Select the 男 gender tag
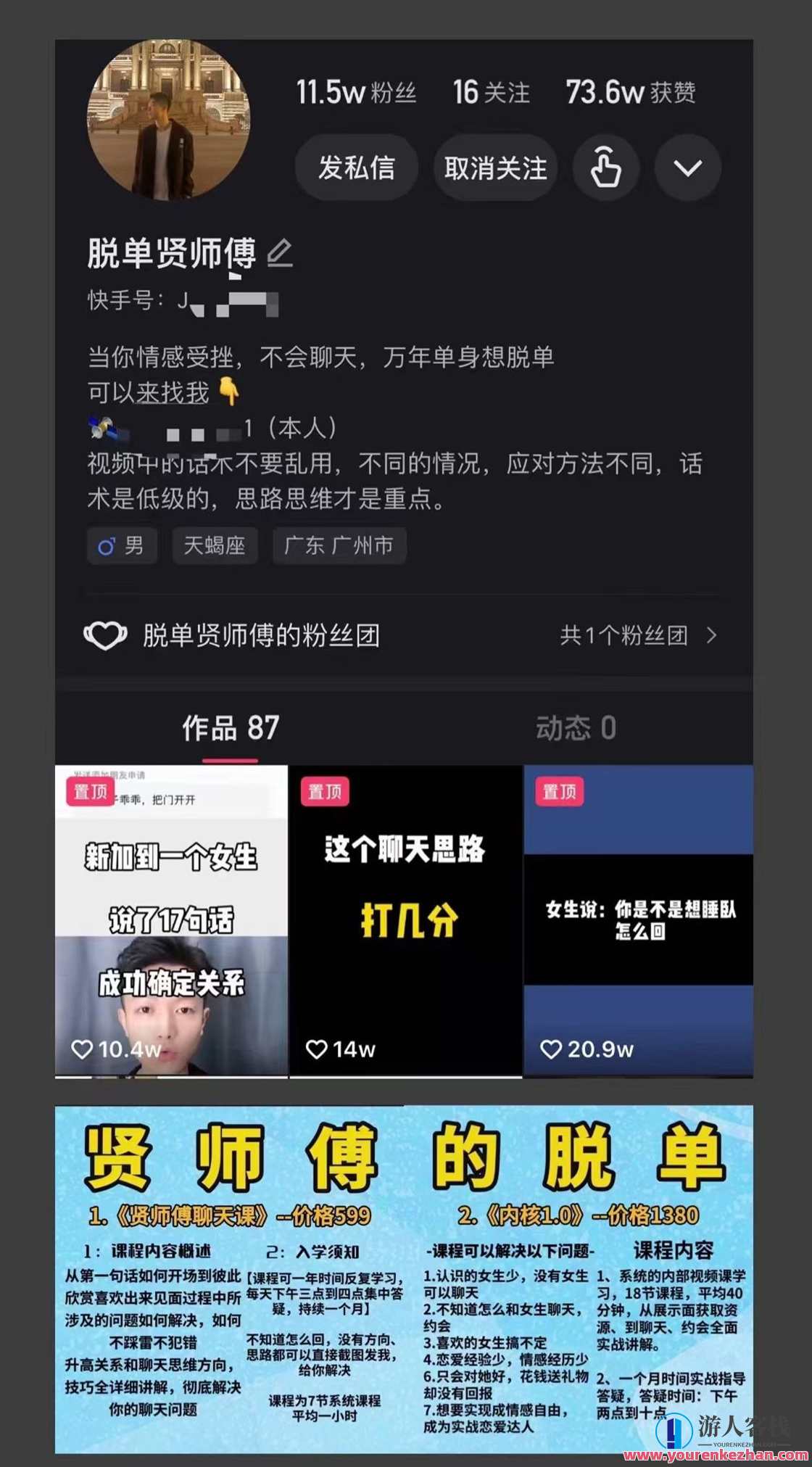Viewport: 812px width, 1467px height. pos(121,545)
